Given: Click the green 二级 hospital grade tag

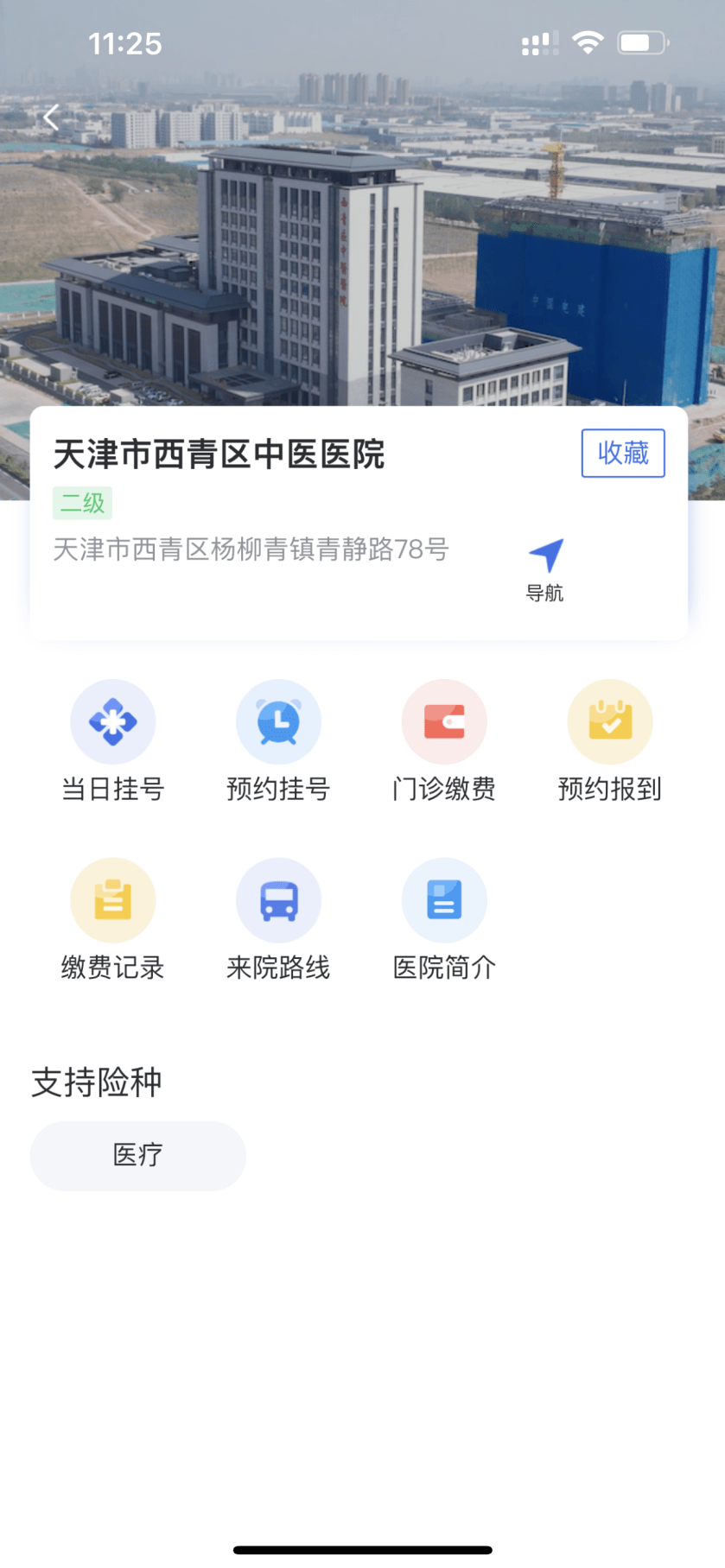Looking at the screenshot, I should (81, 502).
